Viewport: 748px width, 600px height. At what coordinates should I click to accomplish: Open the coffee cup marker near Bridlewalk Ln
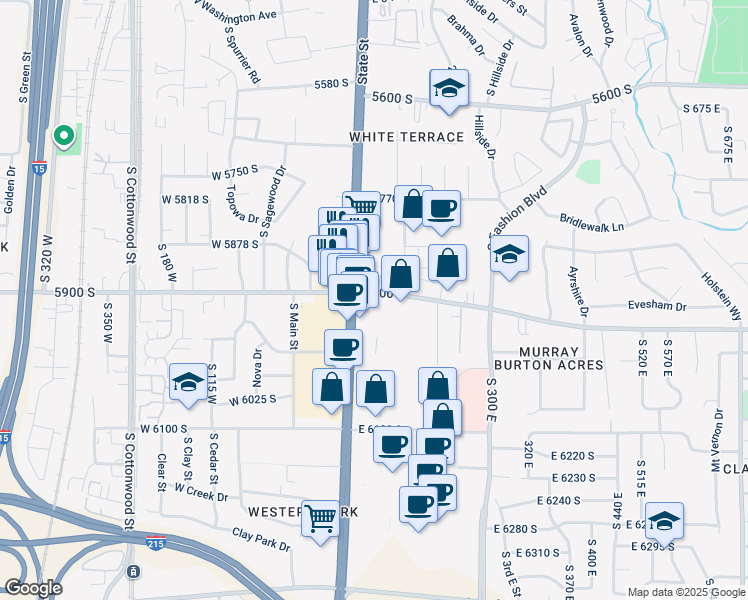(x=442, y=210)
